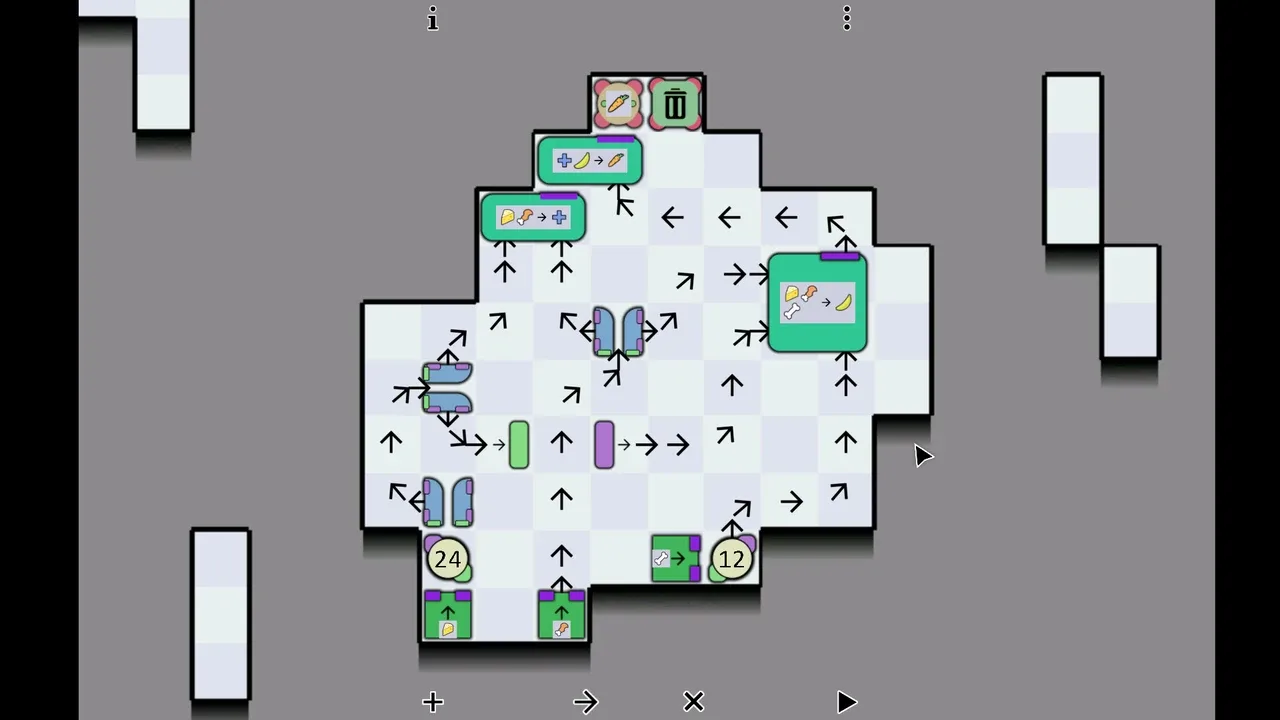This screenshot has height=720, width=1280.
Task: Tap the counter showing 12
Action: coord(731,559)
